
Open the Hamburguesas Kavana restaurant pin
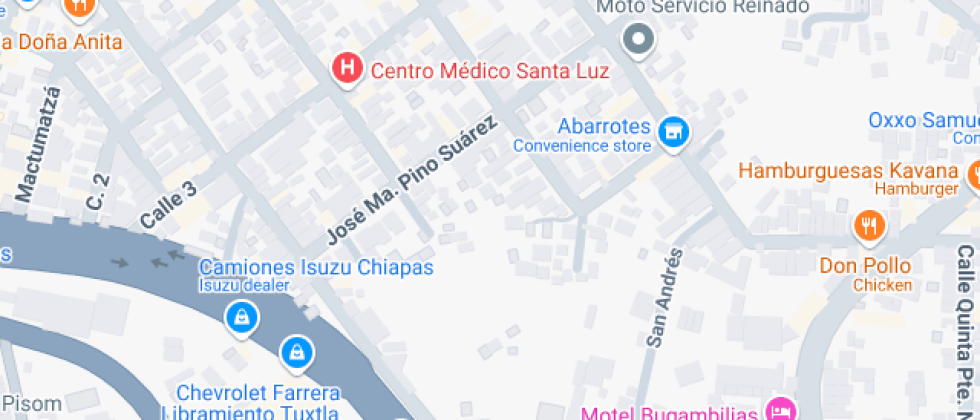pyautogui.click(x=972, y=173)
